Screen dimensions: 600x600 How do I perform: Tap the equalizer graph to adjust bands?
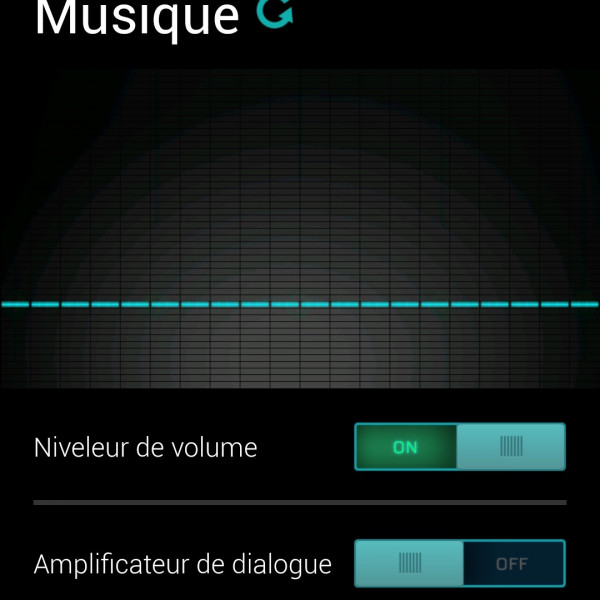(x=300, y=230)
